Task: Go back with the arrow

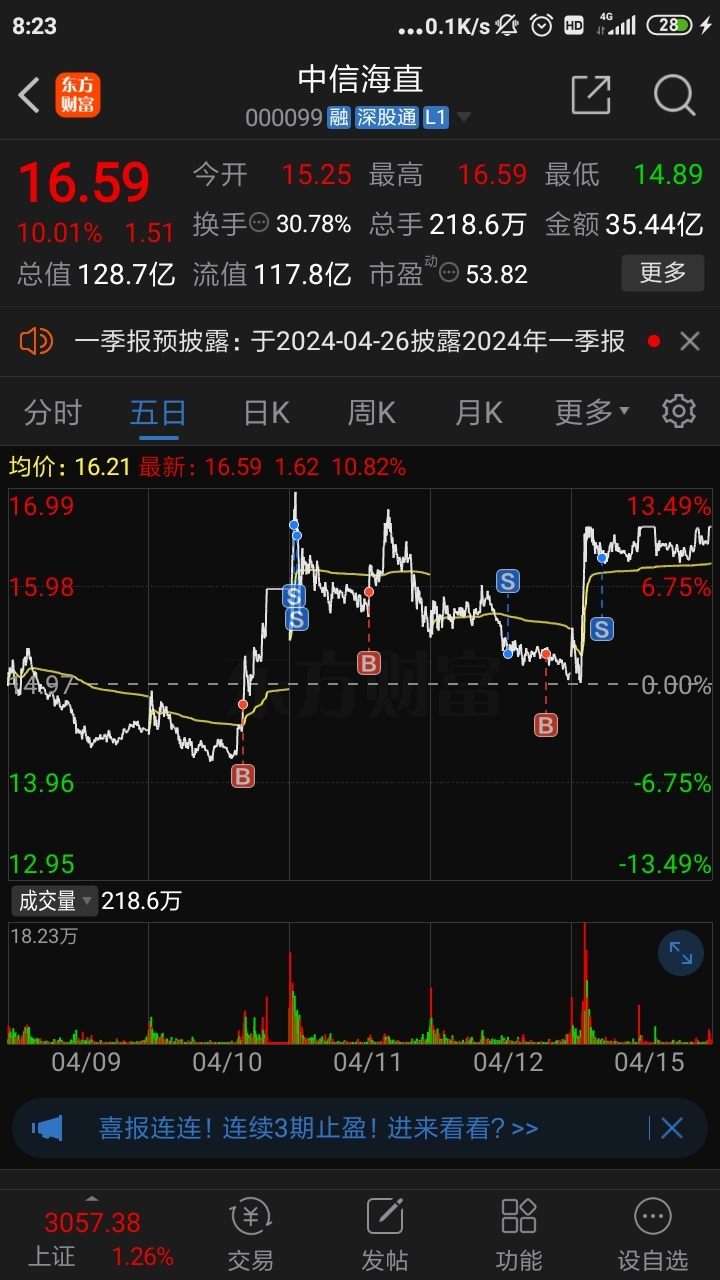Action: 27,95
